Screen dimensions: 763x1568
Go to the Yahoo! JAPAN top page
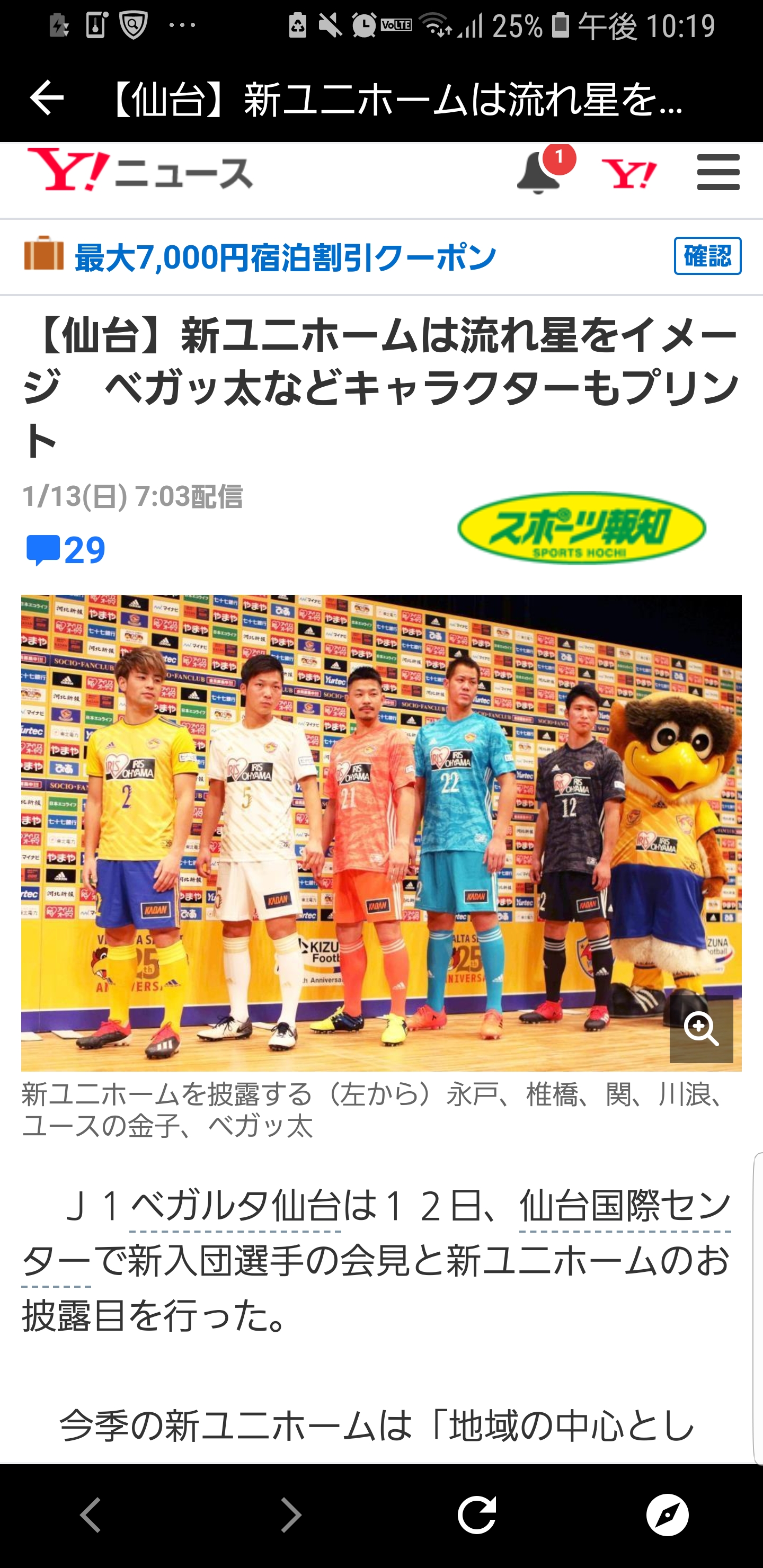pyautogui.click(x=629, y=173)
